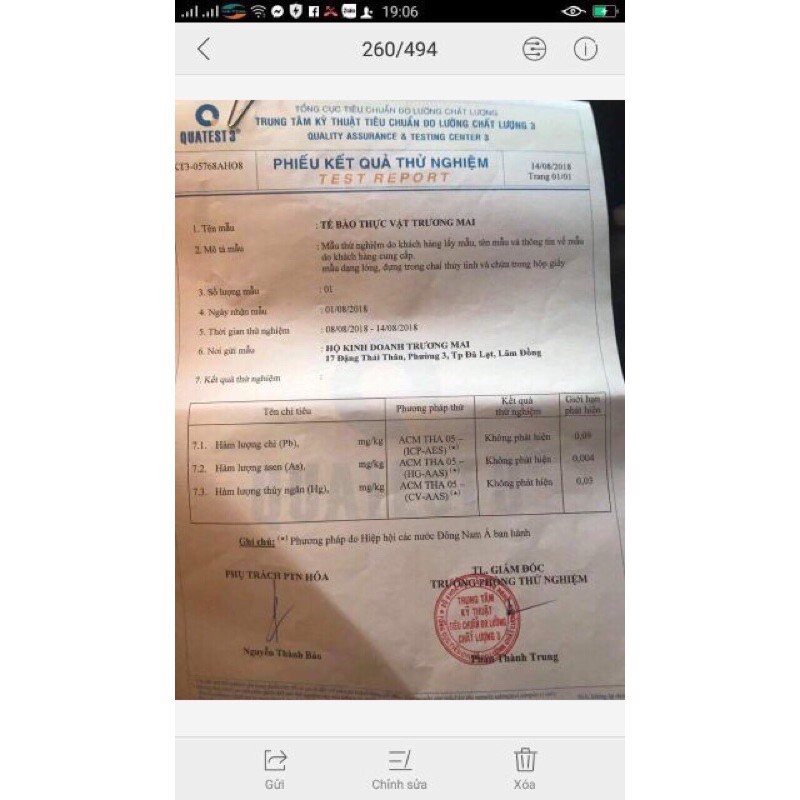
Task: Edit the photo with Chỉnh sửa
Action: click(399, 768)
